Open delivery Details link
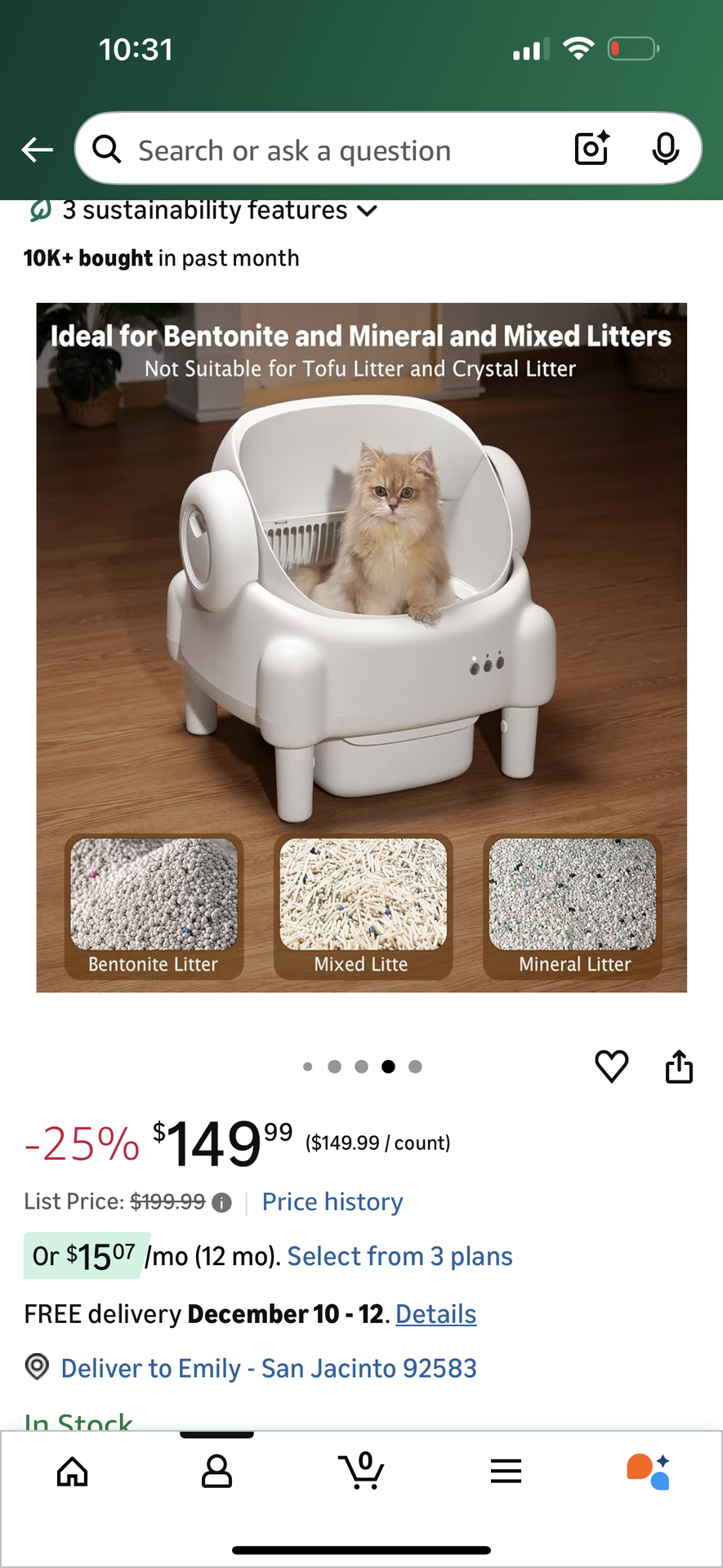 point(435,1314)
